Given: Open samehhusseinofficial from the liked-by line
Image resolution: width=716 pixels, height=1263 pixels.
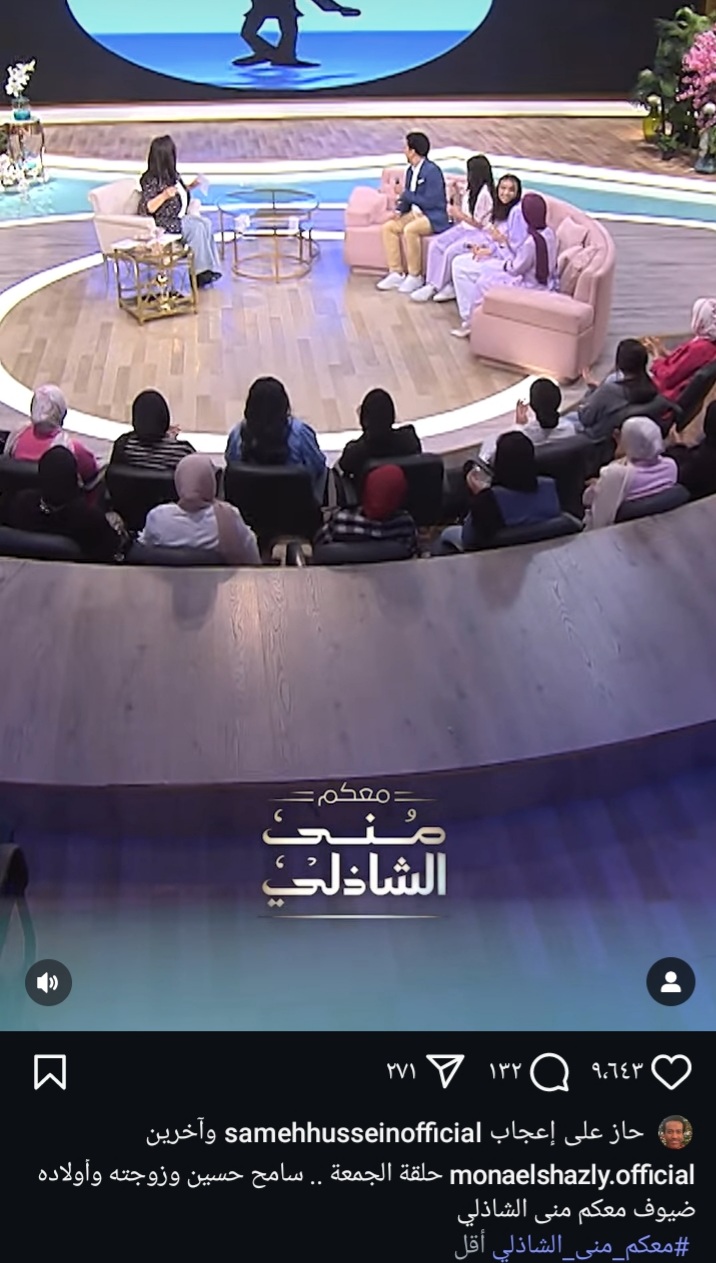Looking at the screenshot, I should (353, 1133).
